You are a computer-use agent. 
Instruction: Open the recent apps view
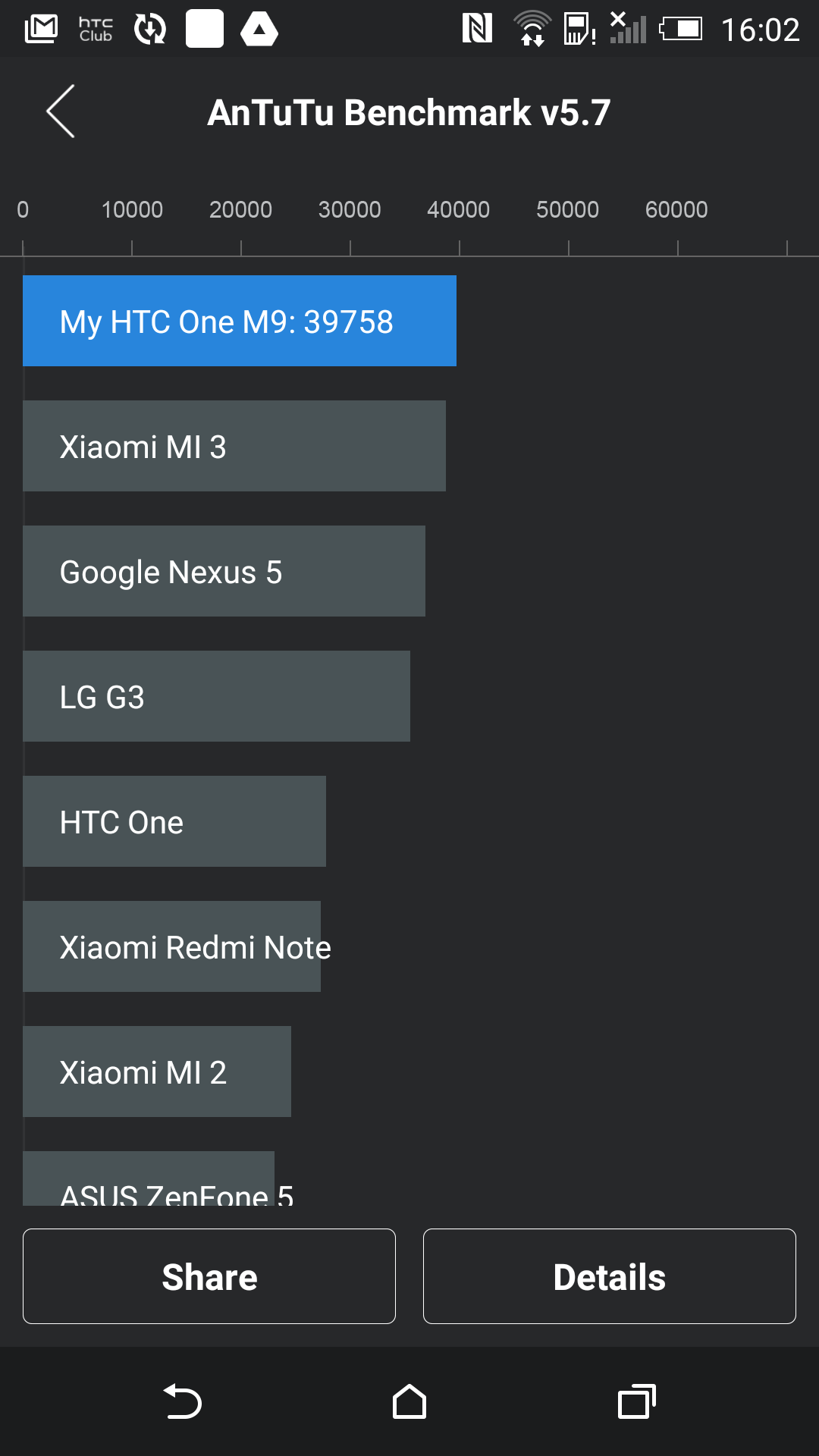point(637,1401)
